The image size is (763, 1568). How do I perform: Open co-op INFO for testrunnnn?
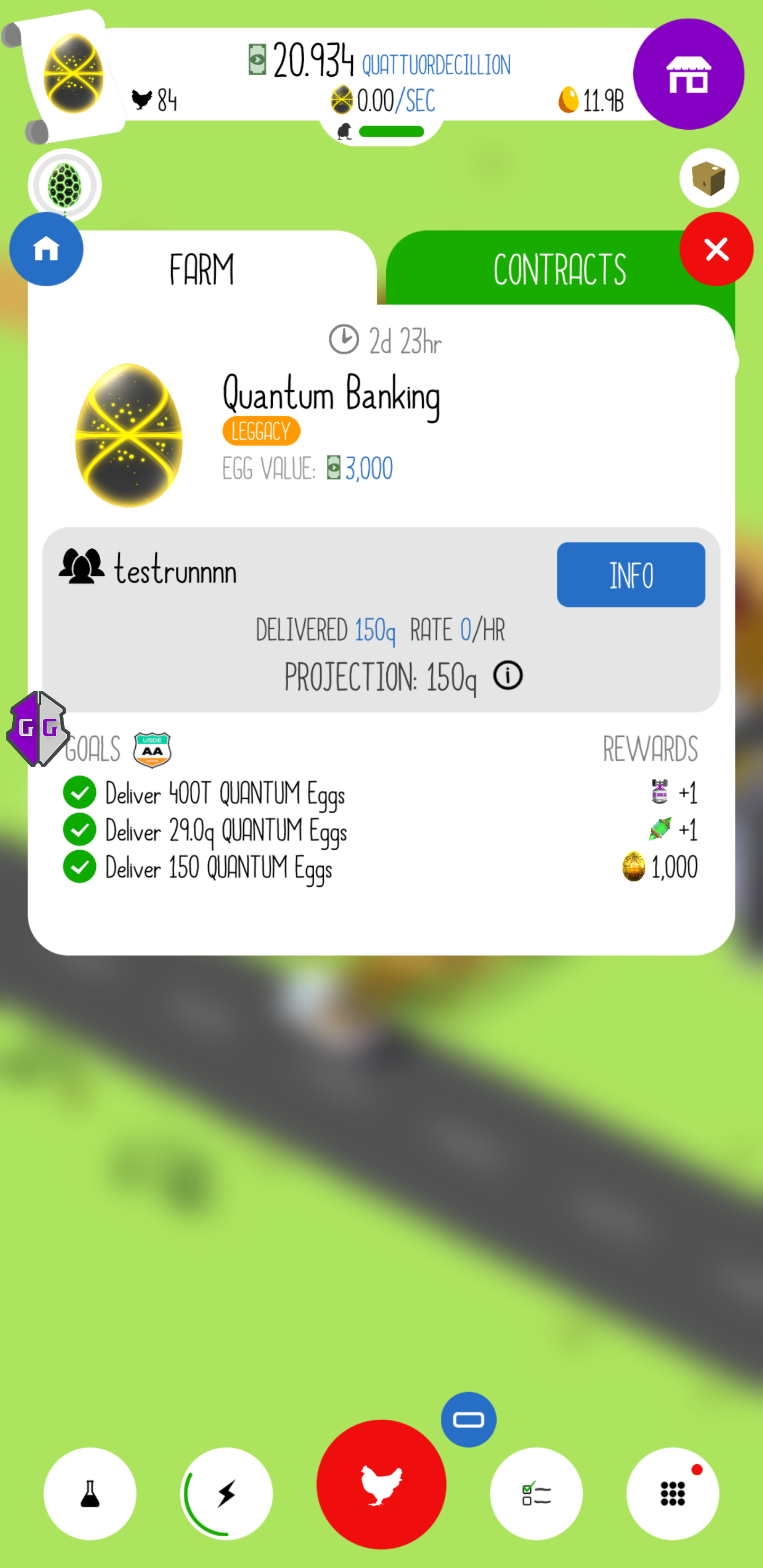631,575
